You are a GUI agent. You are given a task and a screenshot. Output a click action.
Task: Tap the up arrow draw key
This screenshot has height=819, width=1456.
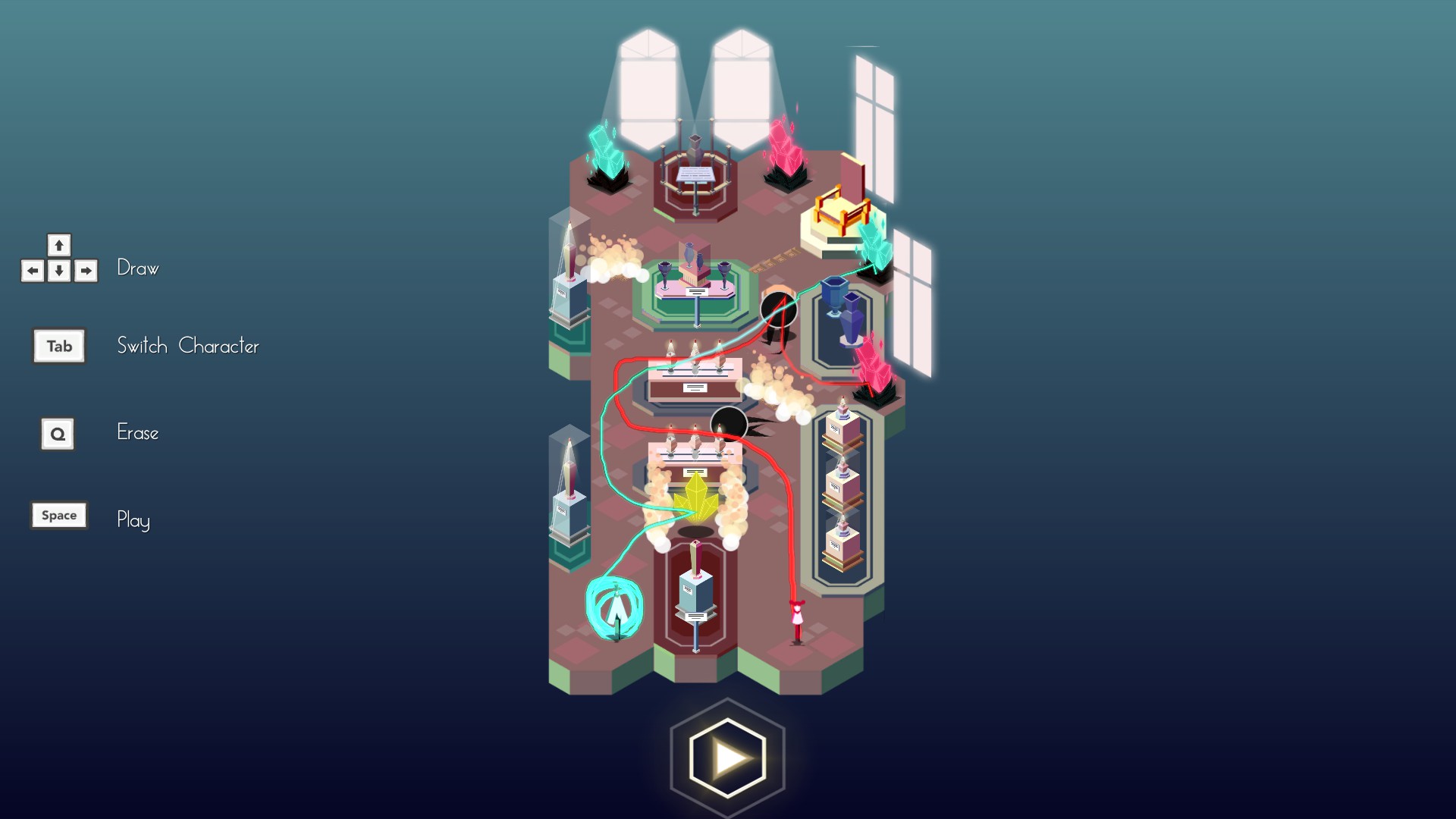coord(59,245)
